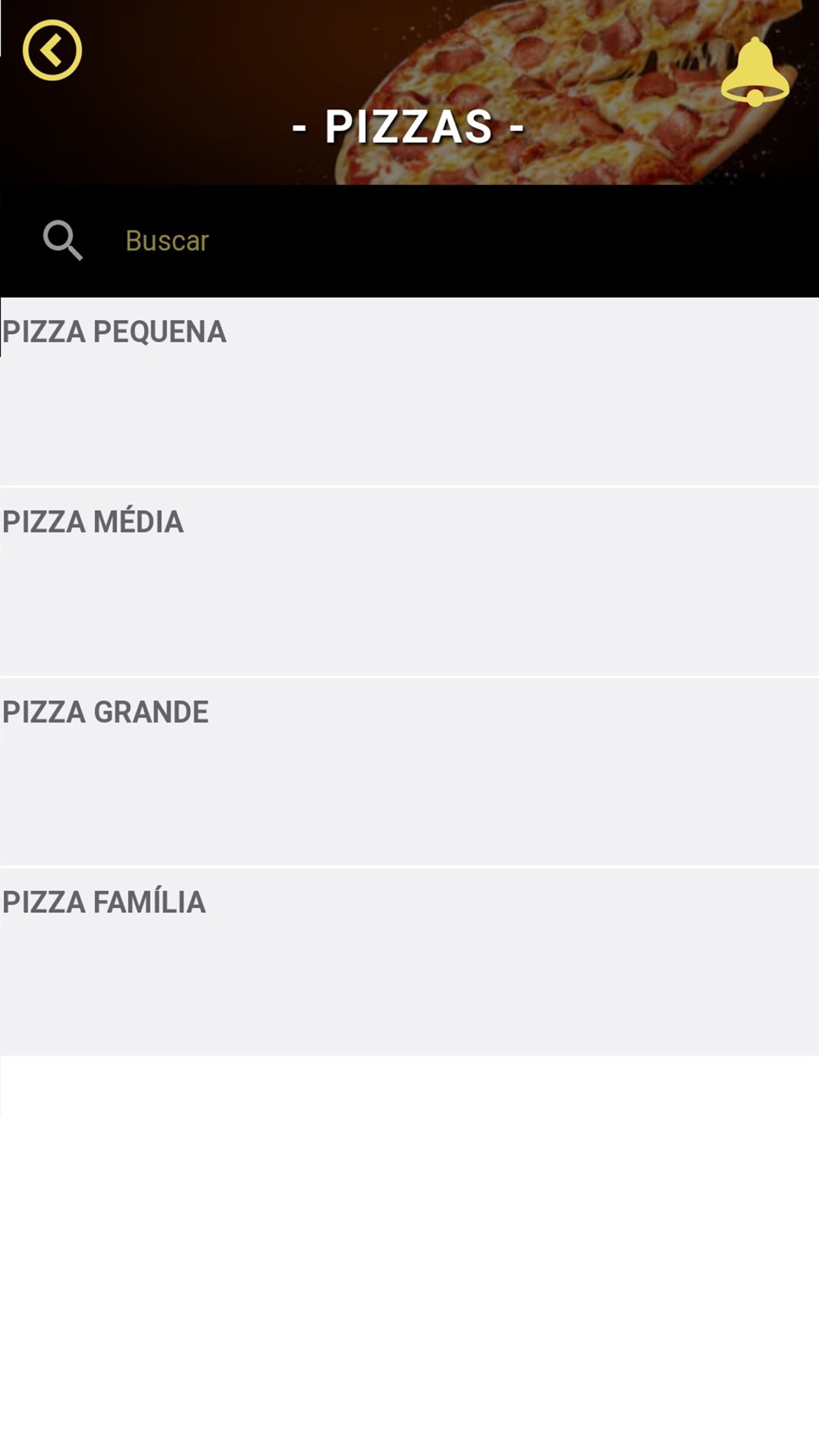Open the Pizza Pequena category
819x1456 pixels.
coord(409,392)
